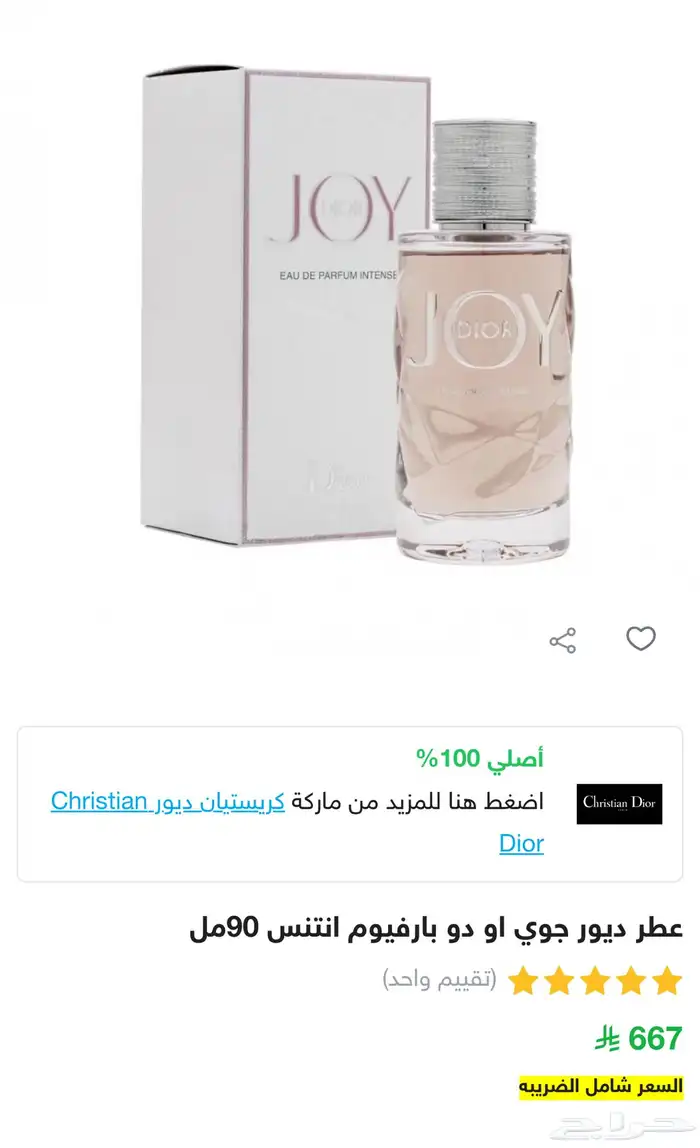Add the perfume to favorites with the heart
Viewport: 700px width, 1148px height.
coord(640,638)
